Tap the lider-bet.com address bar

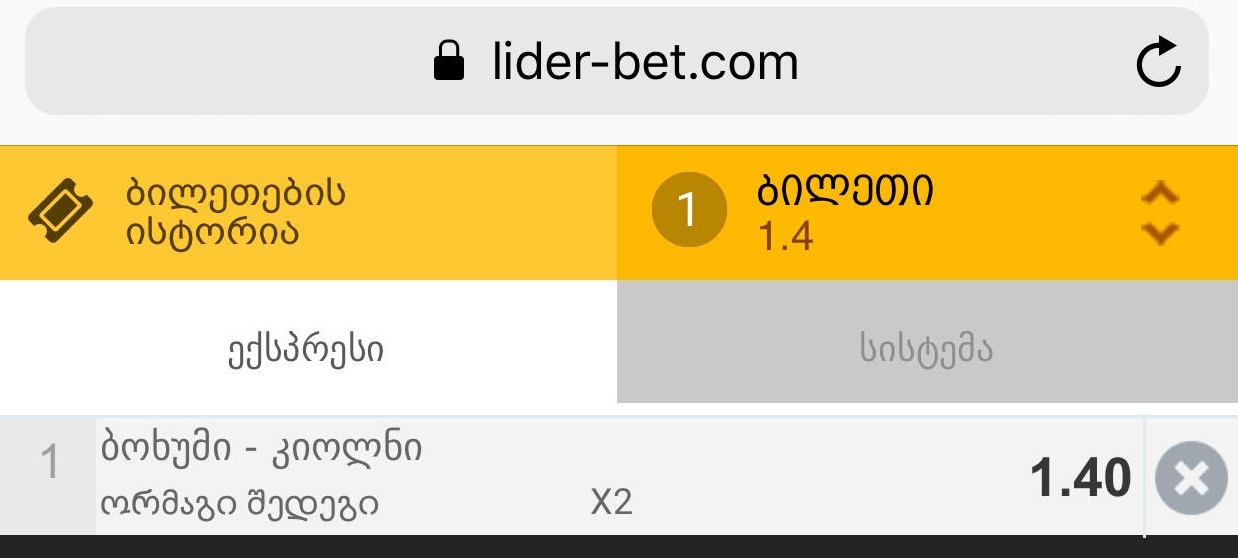coord(615,63)
